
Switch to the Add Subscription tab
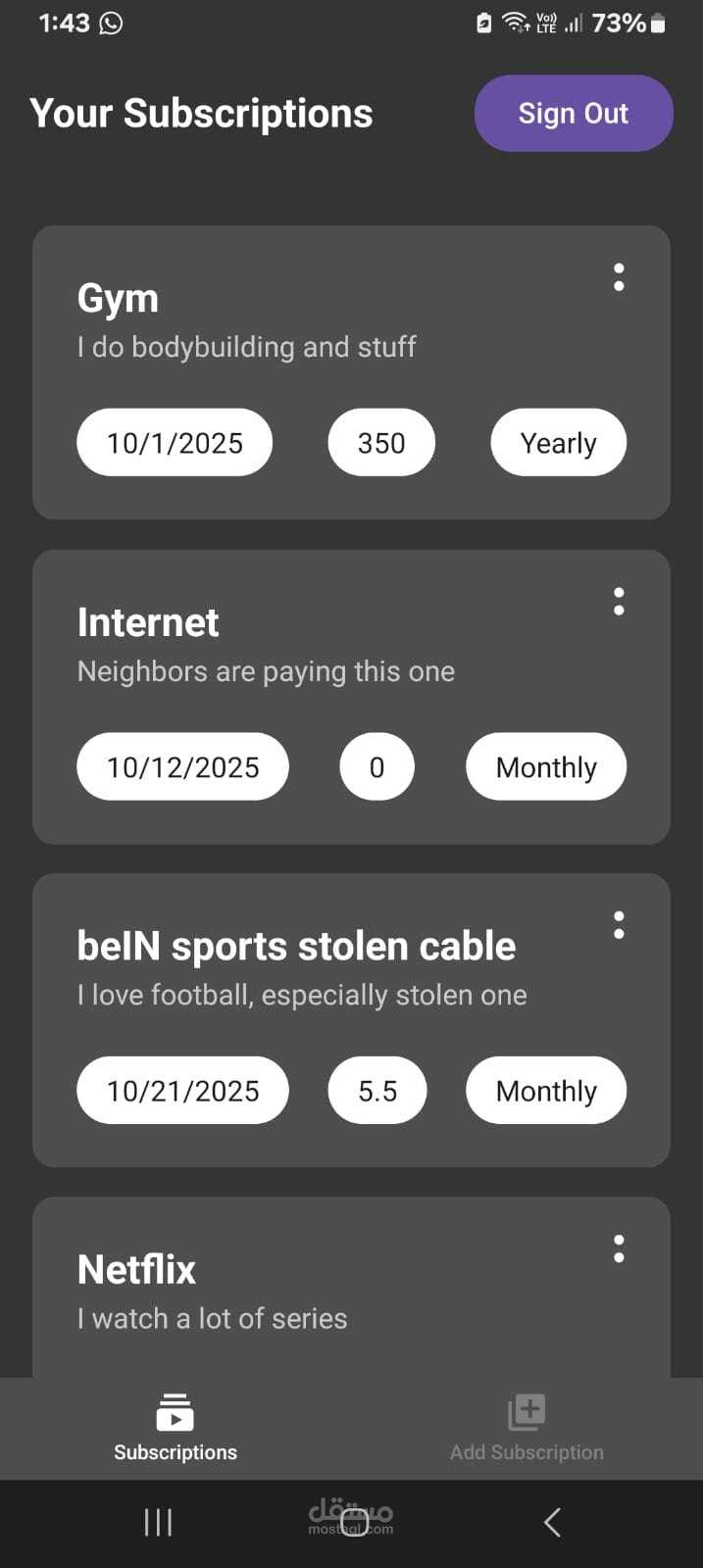tap(527, 1429)
